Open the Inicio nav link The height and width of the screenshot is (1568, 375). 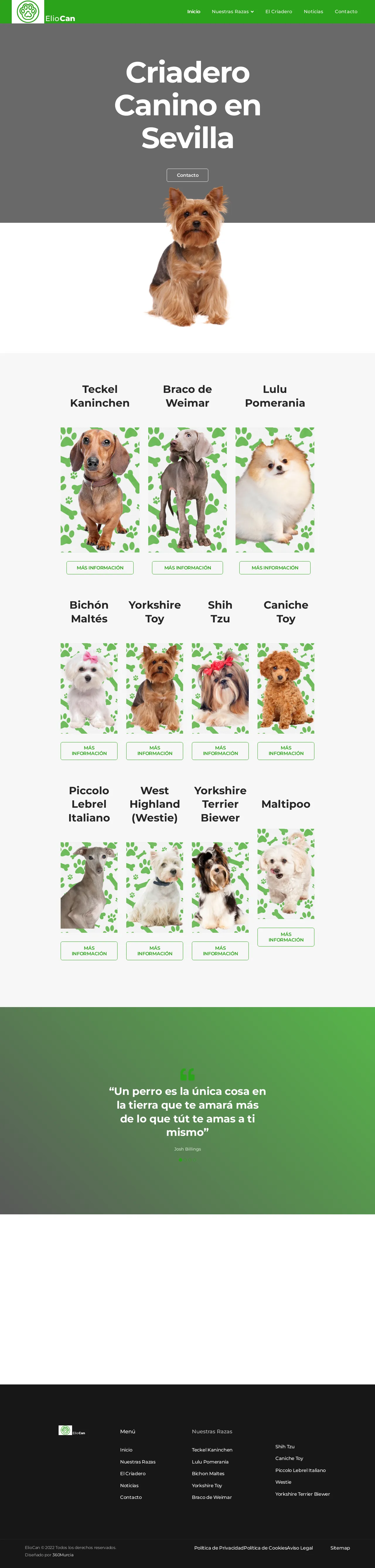click(194, 12)
